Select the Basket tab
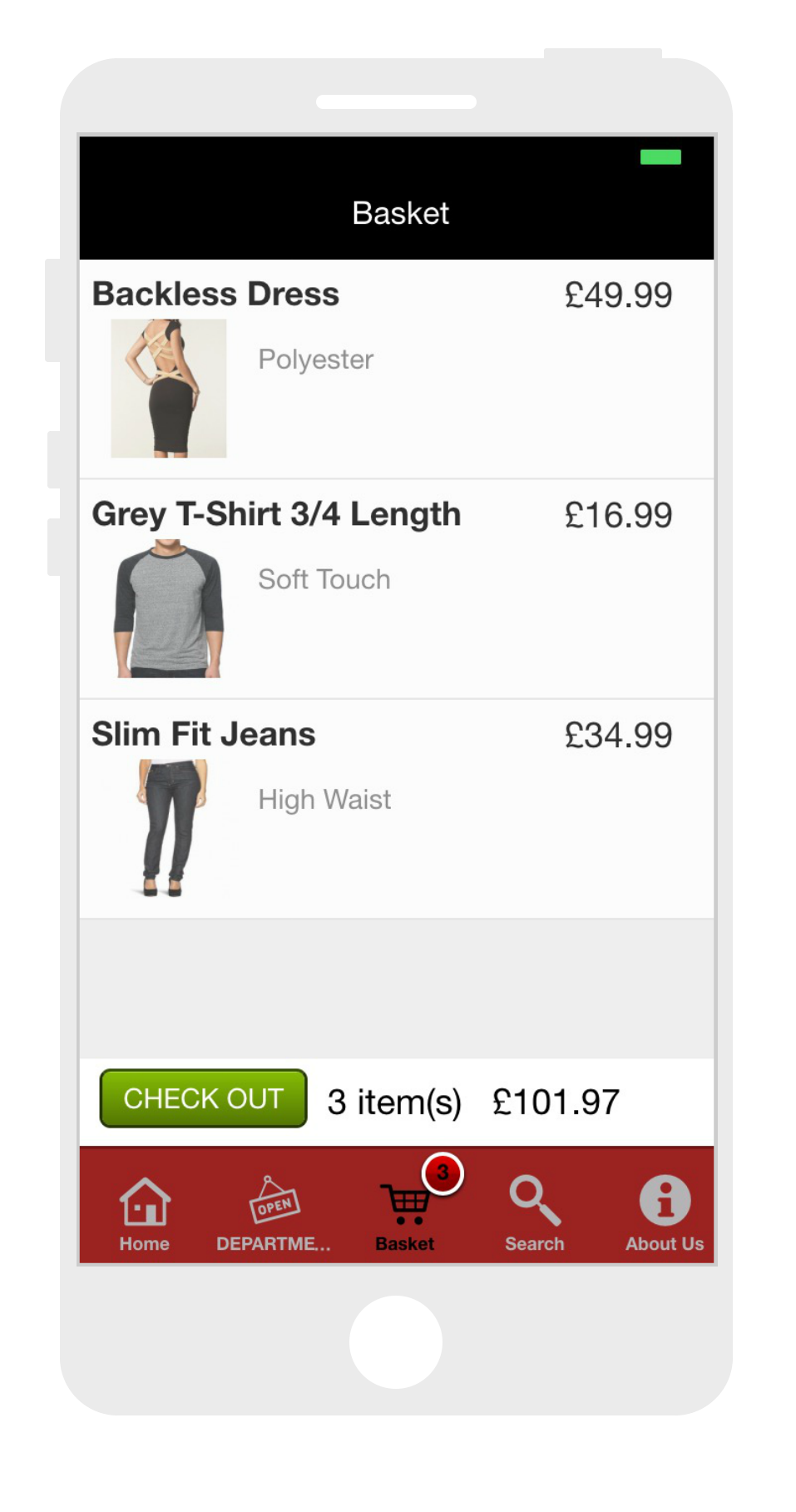 click(x=405, y=1212)
